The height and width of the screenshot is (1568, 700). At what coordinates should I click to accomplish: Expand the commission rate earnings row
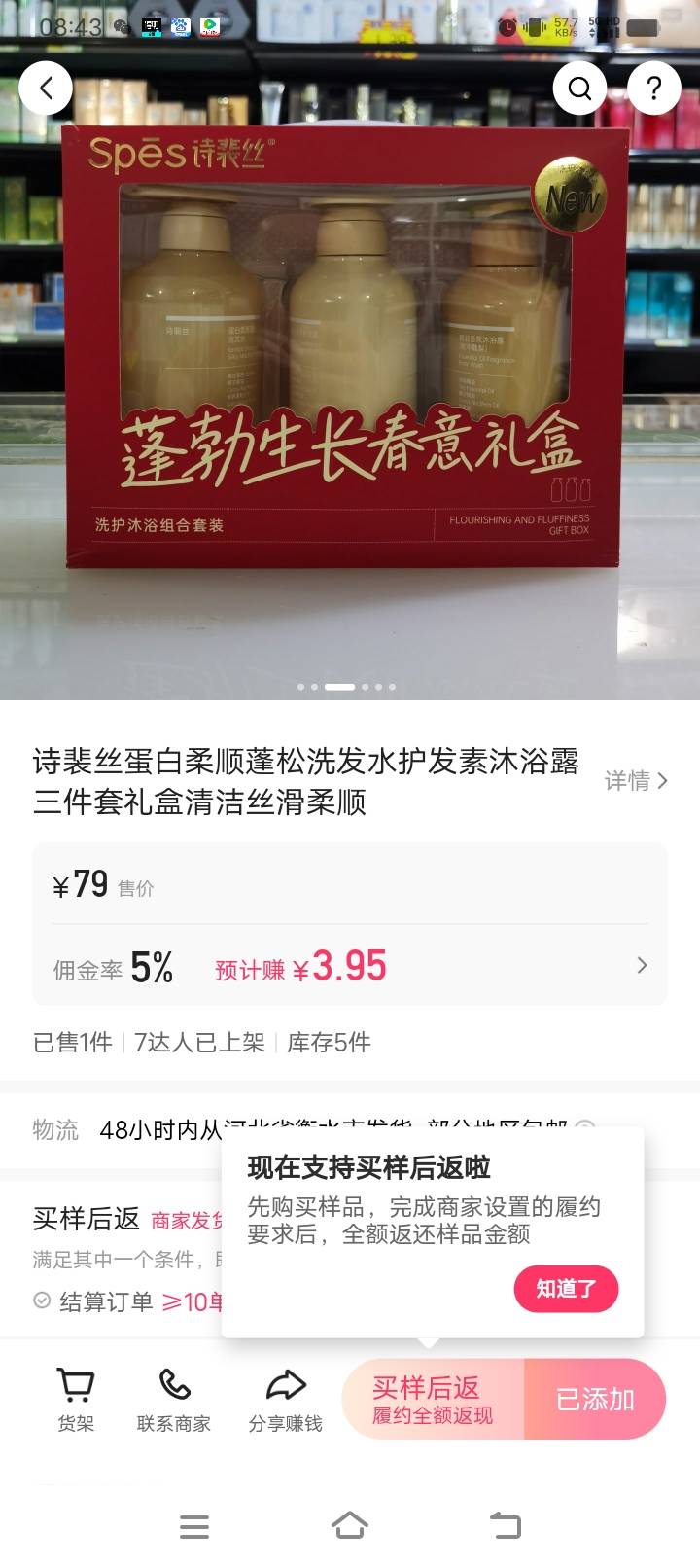pyautogui.click(x=641, y=965)
